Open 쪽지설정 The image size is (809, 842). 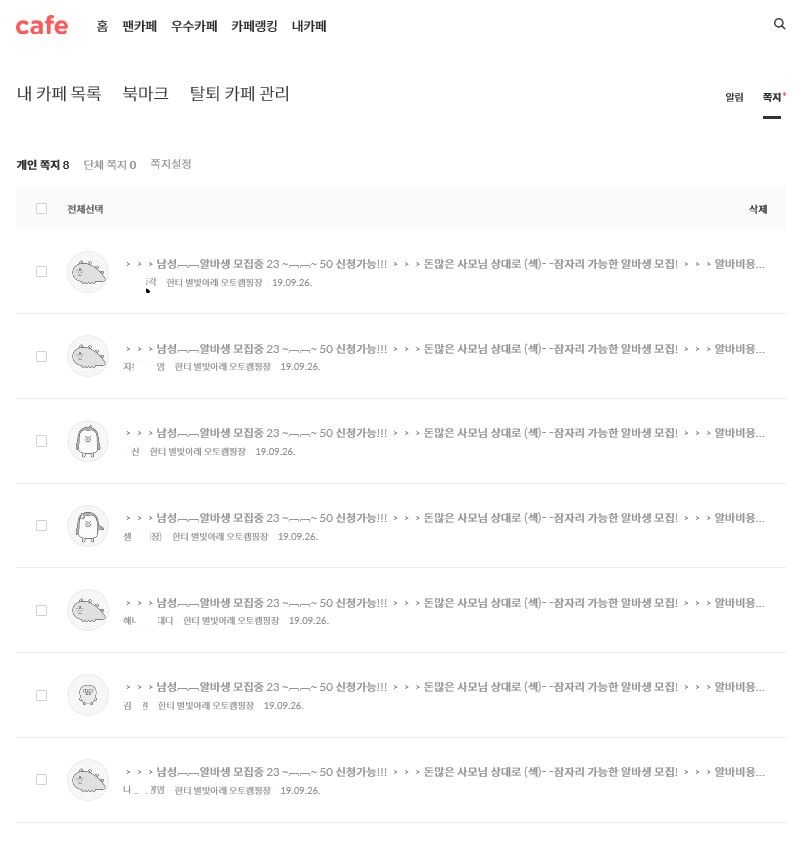[170, 164]
